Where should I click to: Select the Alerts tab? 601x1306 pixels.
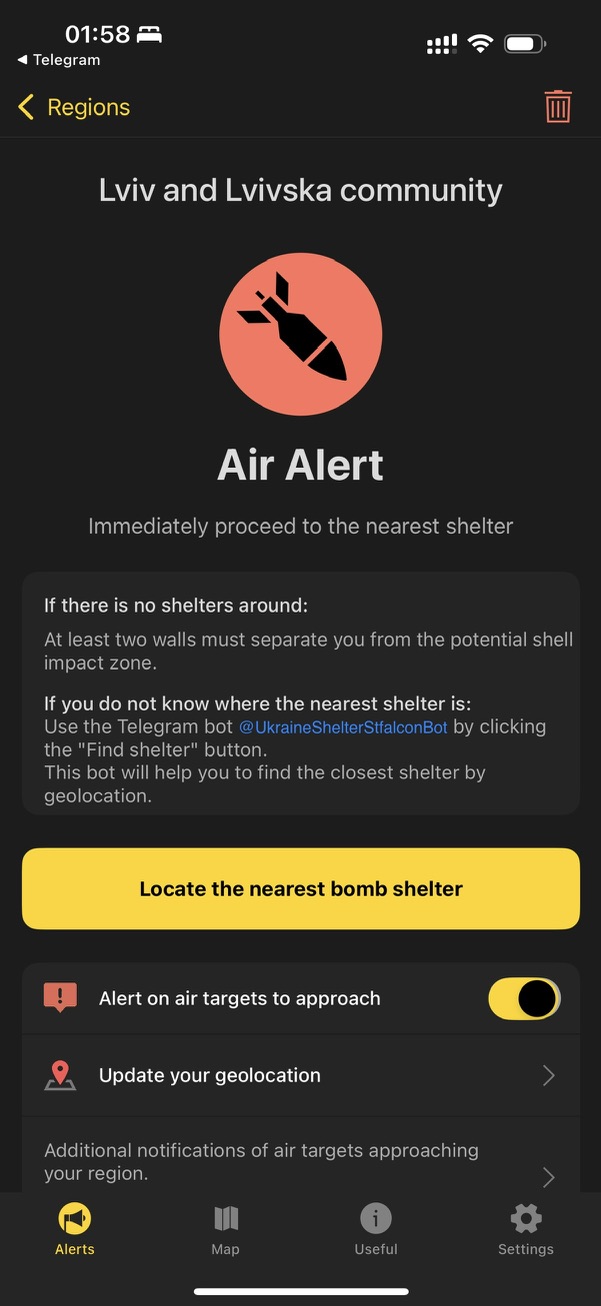tap(75, 1229)
